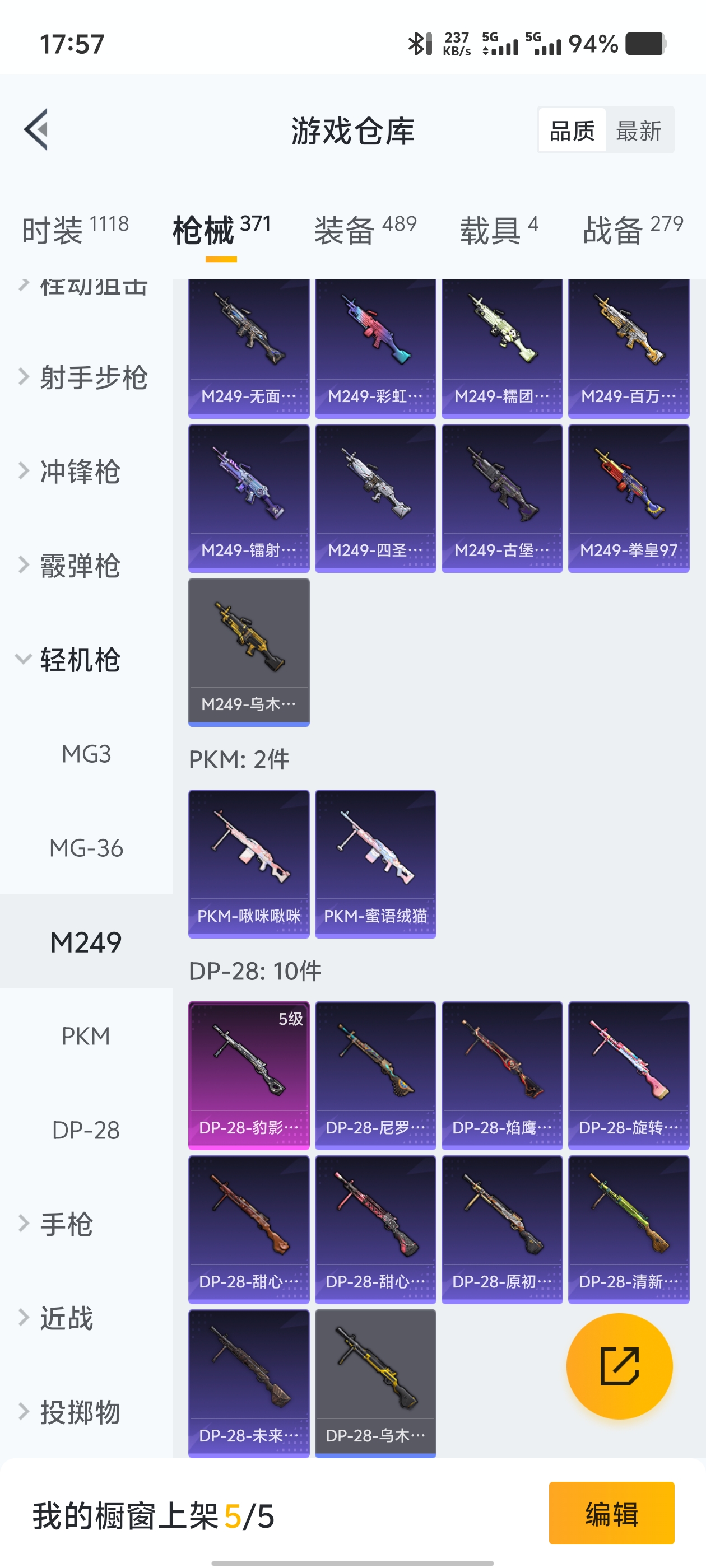
Task: Switch to the 时装 tab
Action: point(75,230)
